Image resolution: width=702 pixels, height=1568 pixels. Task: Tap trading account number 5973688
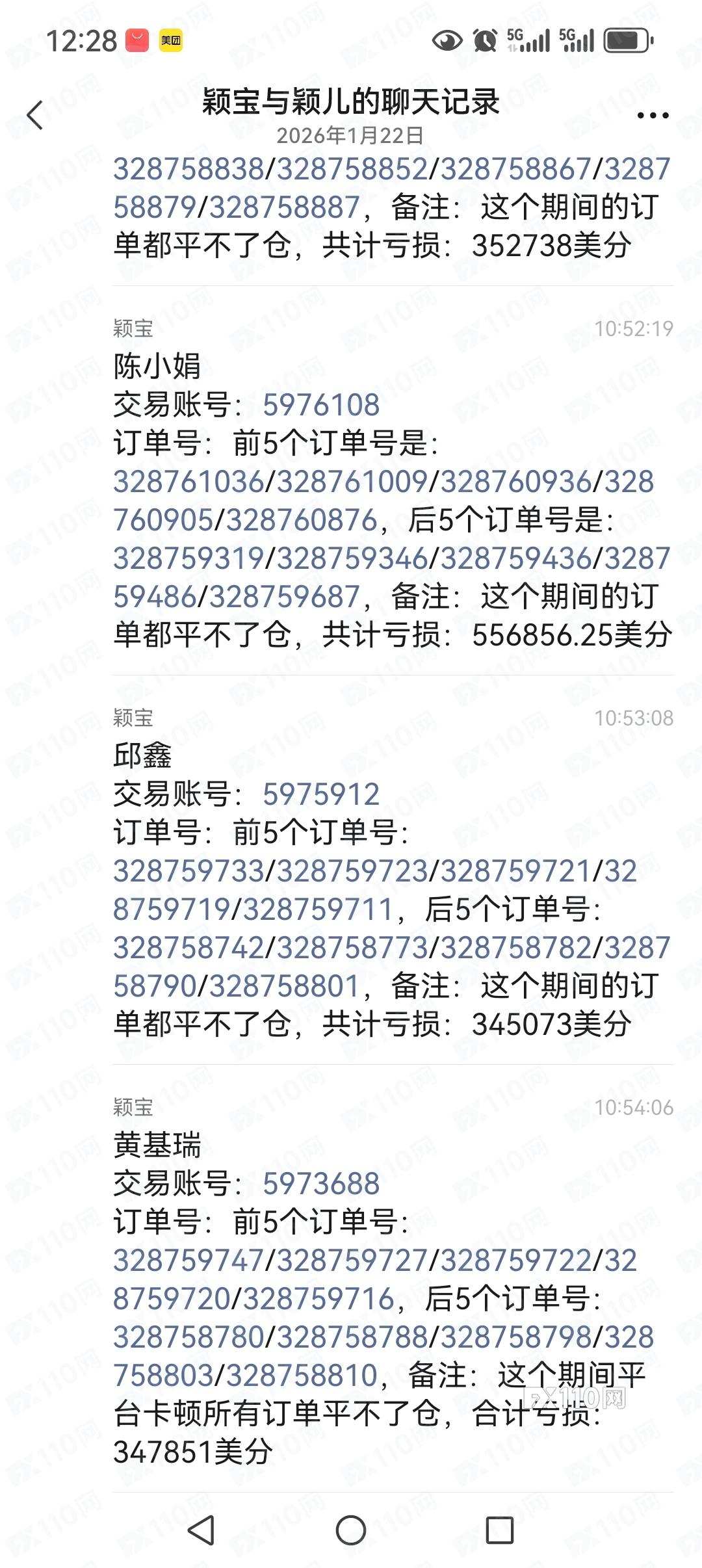tap(321, 1184)
